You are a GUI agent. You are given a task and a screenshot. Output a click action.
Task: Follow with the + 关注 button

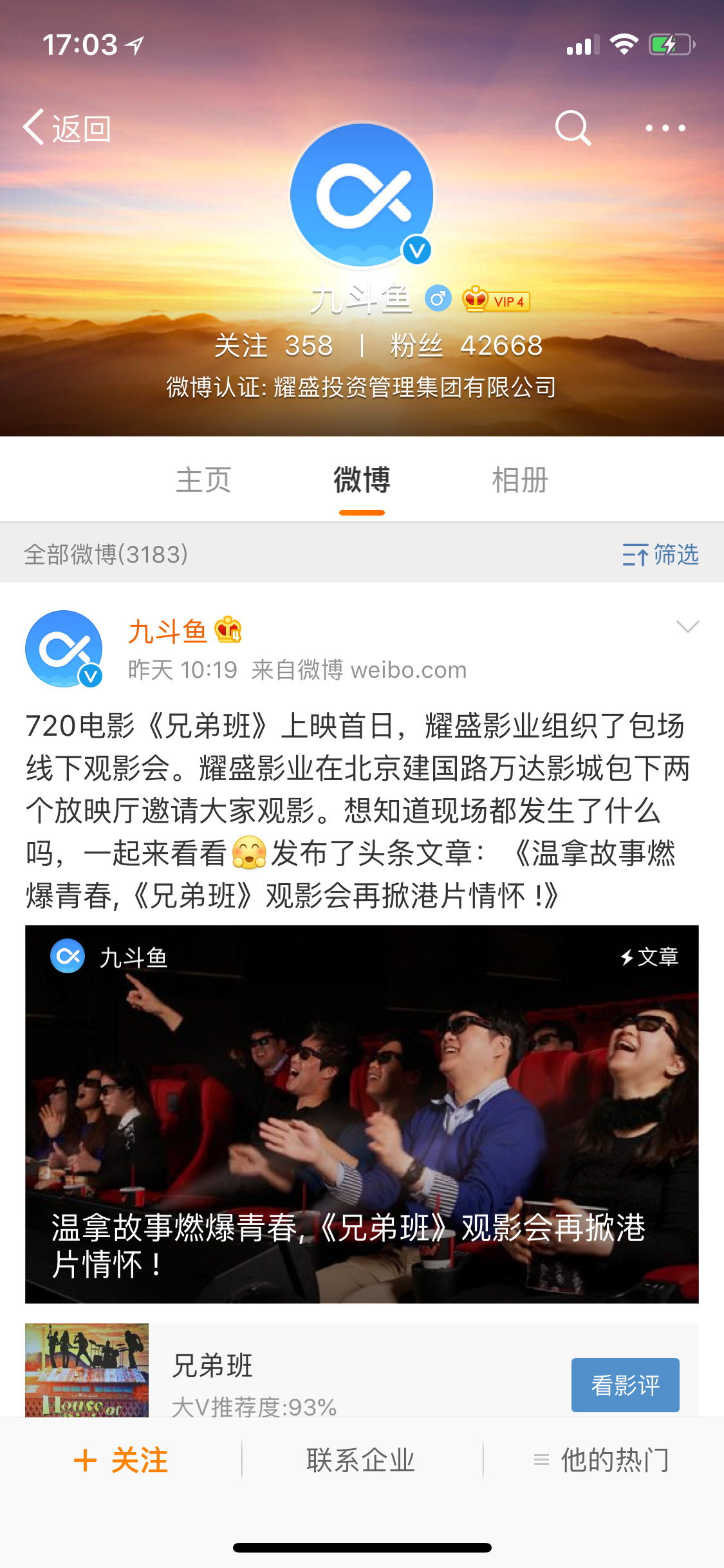coord(121,1460)
